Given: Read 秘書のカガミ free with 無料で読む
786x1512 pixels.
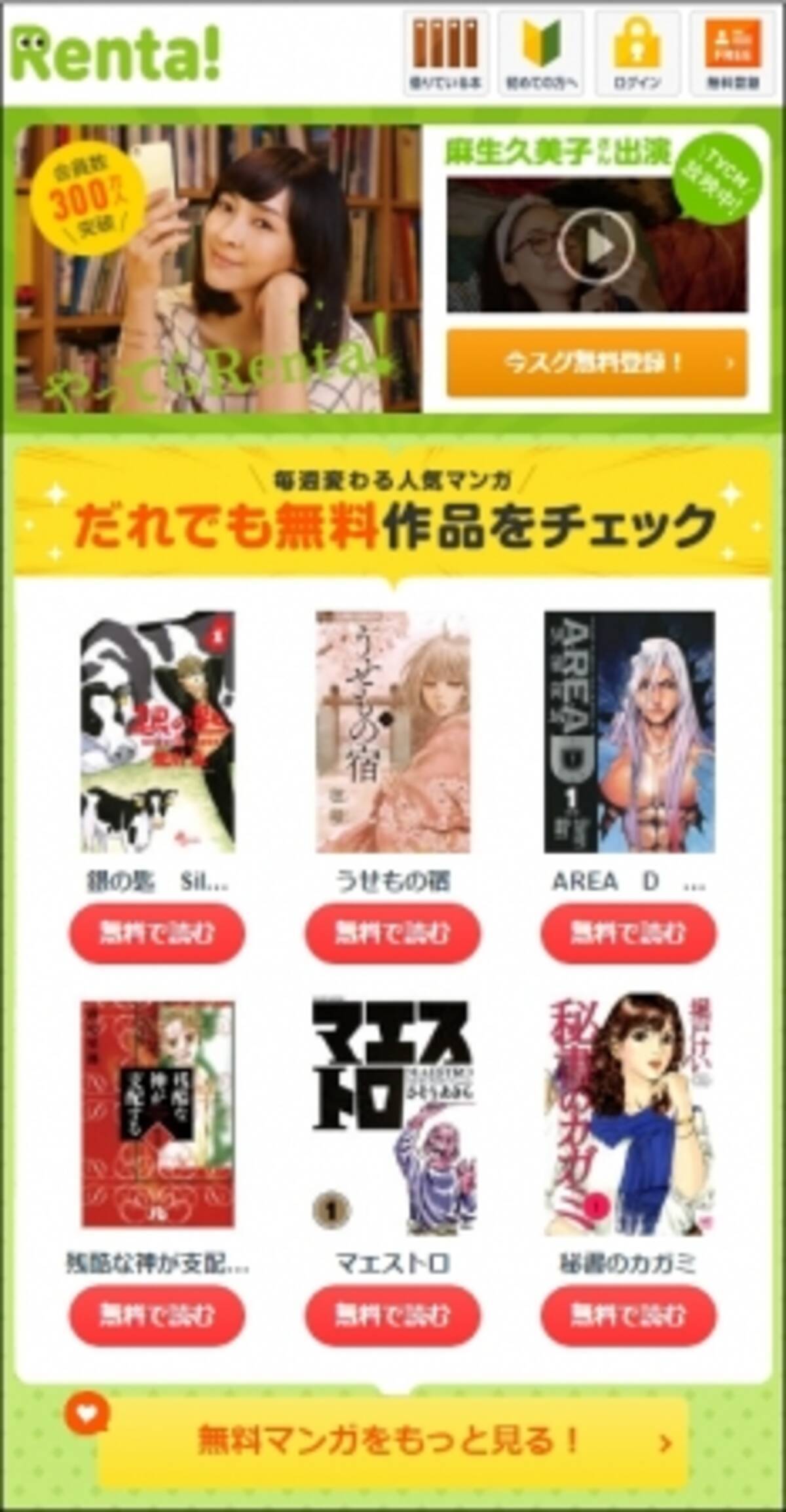Looking at the screenshot, I should (x=629, y=1315).
